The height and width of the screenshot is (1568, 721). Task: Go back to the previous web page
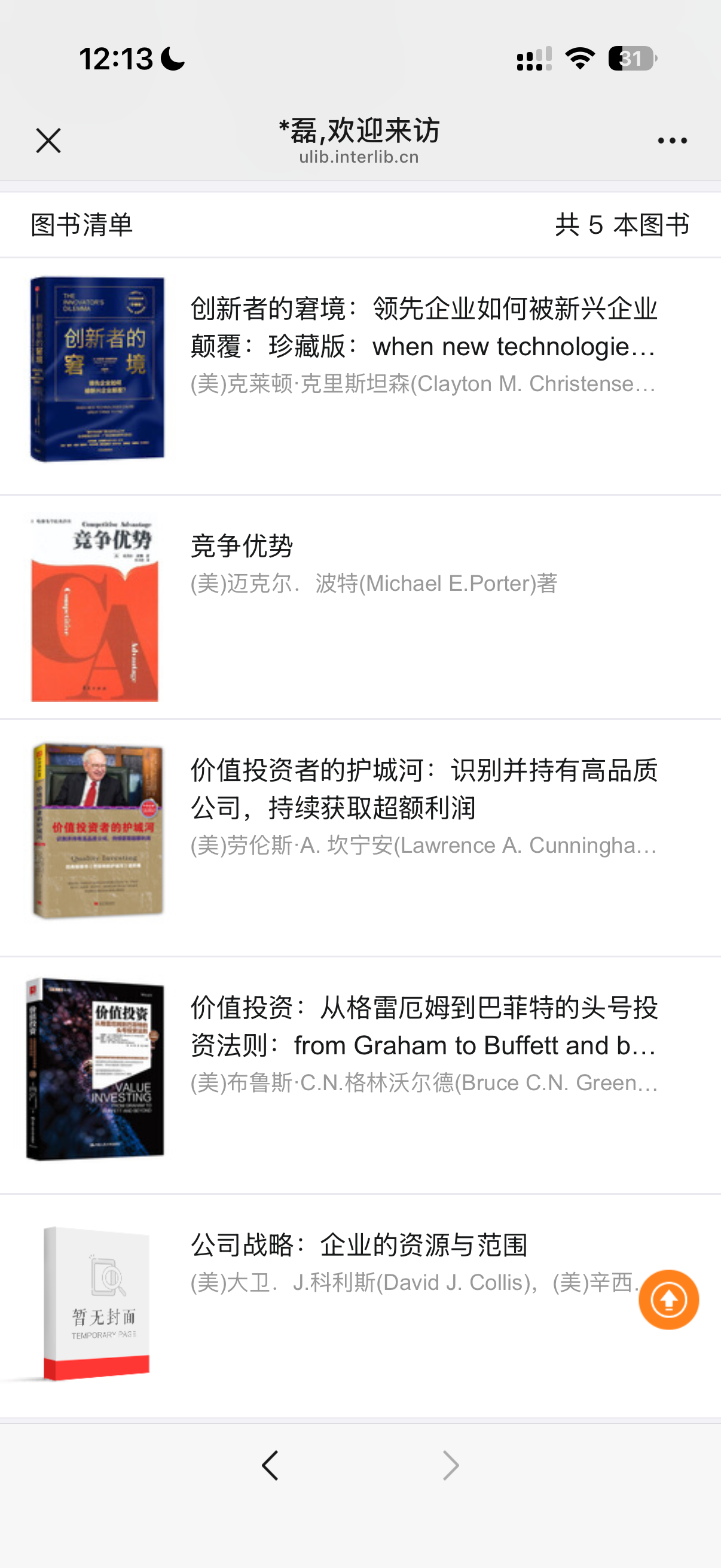coord(270,1465)
